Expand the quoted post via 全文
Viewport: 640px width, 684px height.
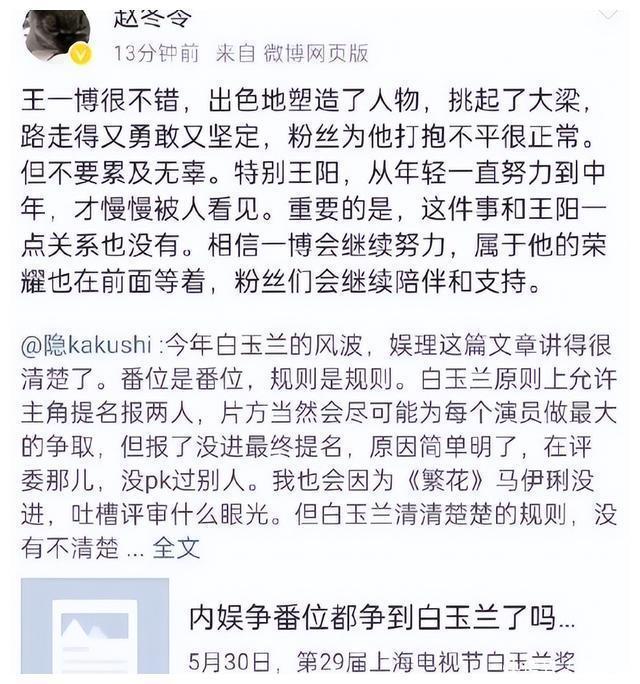(x=176, y=548)
